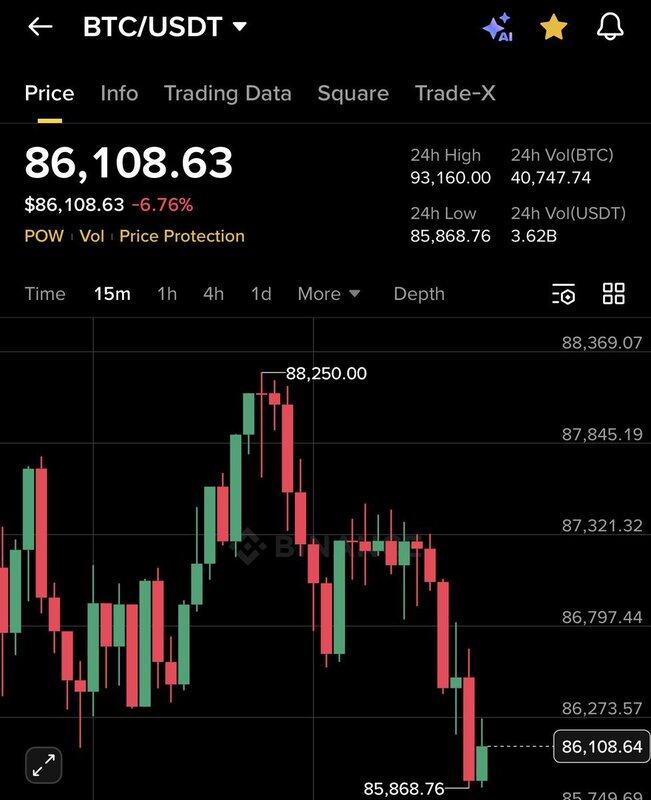Expand the chart to fullscreen

click(x=44, y=765)
